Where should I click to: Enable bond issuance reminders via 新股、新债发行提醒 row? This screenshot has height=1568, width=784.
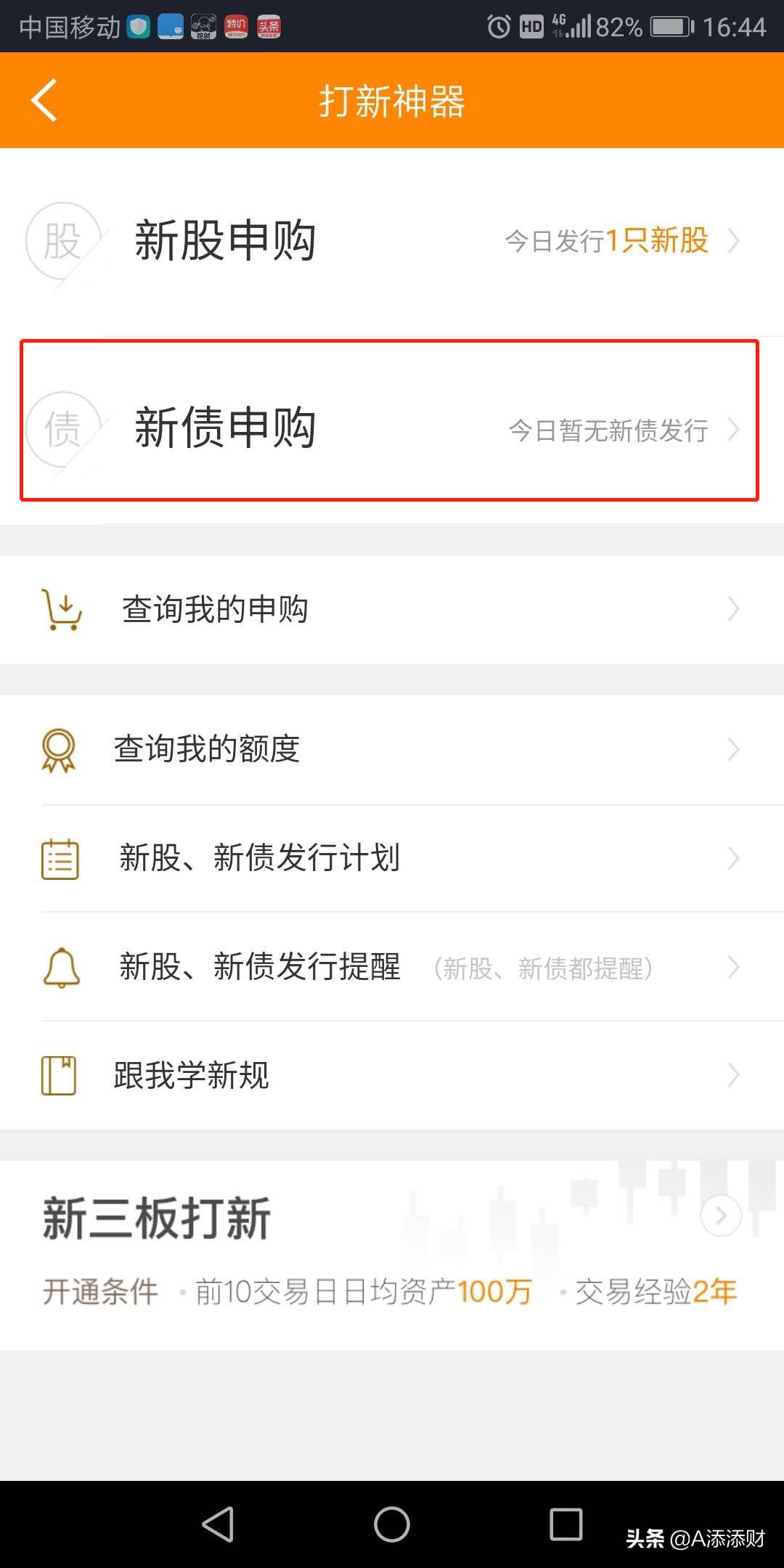tap(392, 967)
